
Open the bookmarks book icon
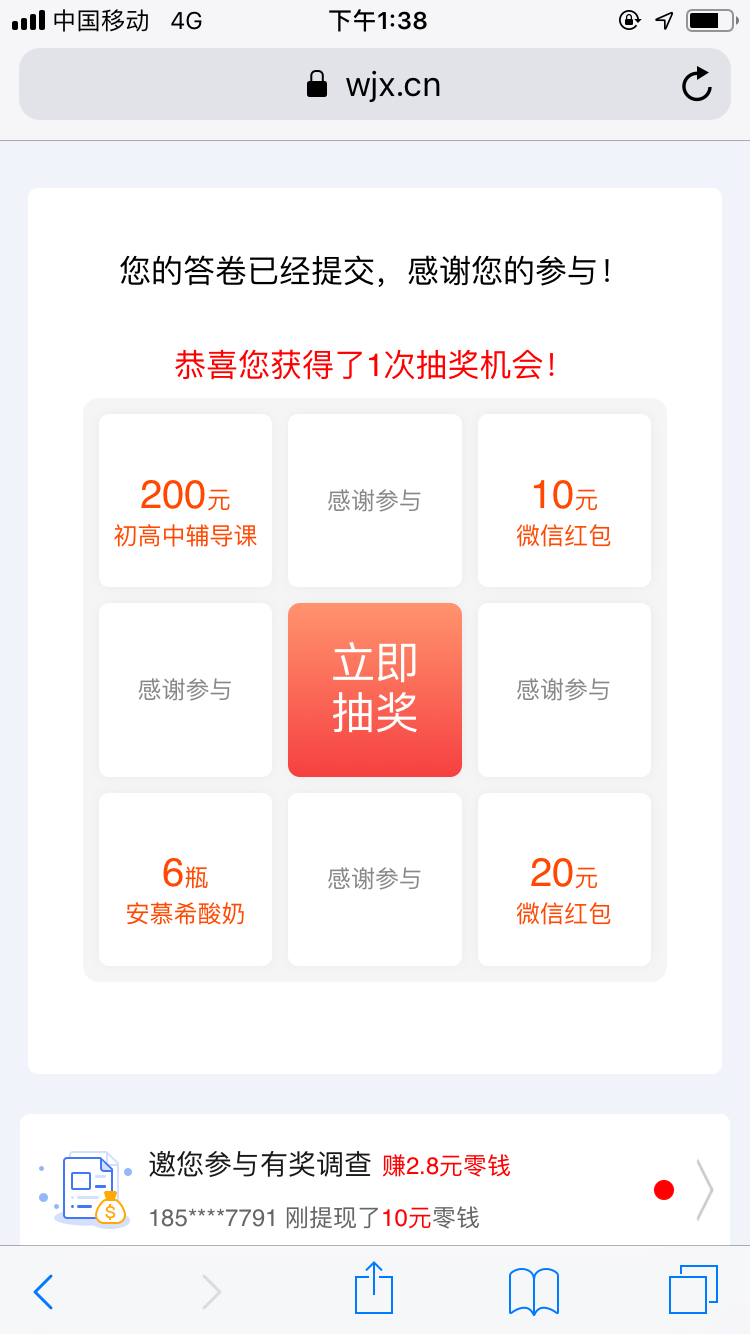[534, 1291]
